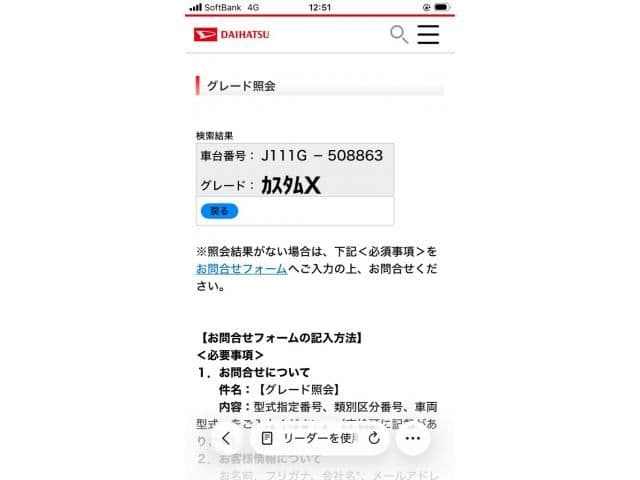Tap the DAIHATSU logo to go home
640x480 pixels.
tap(231, 35)
